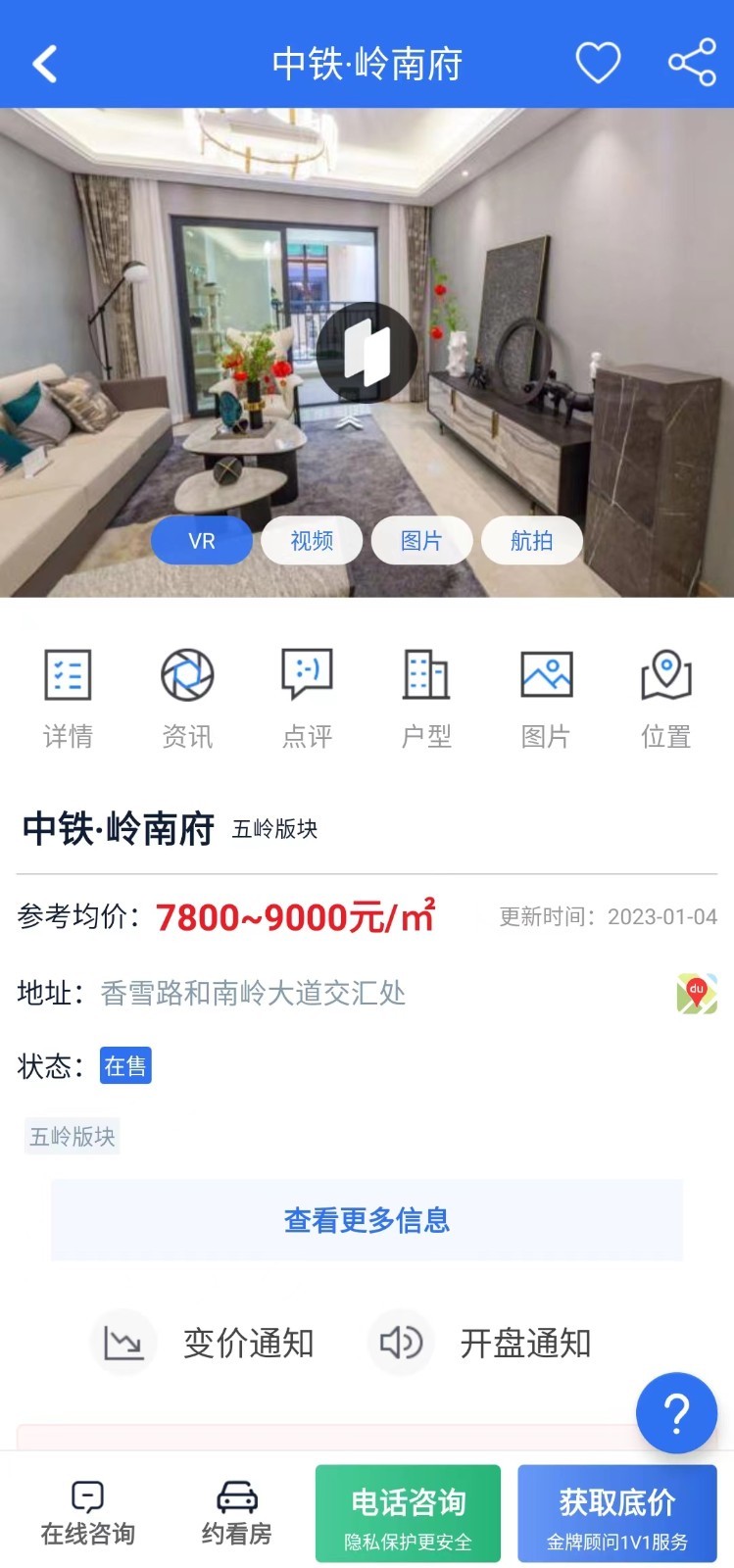Enable opening notifications via 开盘通知
Viewport: 734px width, 1568px height.
tap(487, 1344)
